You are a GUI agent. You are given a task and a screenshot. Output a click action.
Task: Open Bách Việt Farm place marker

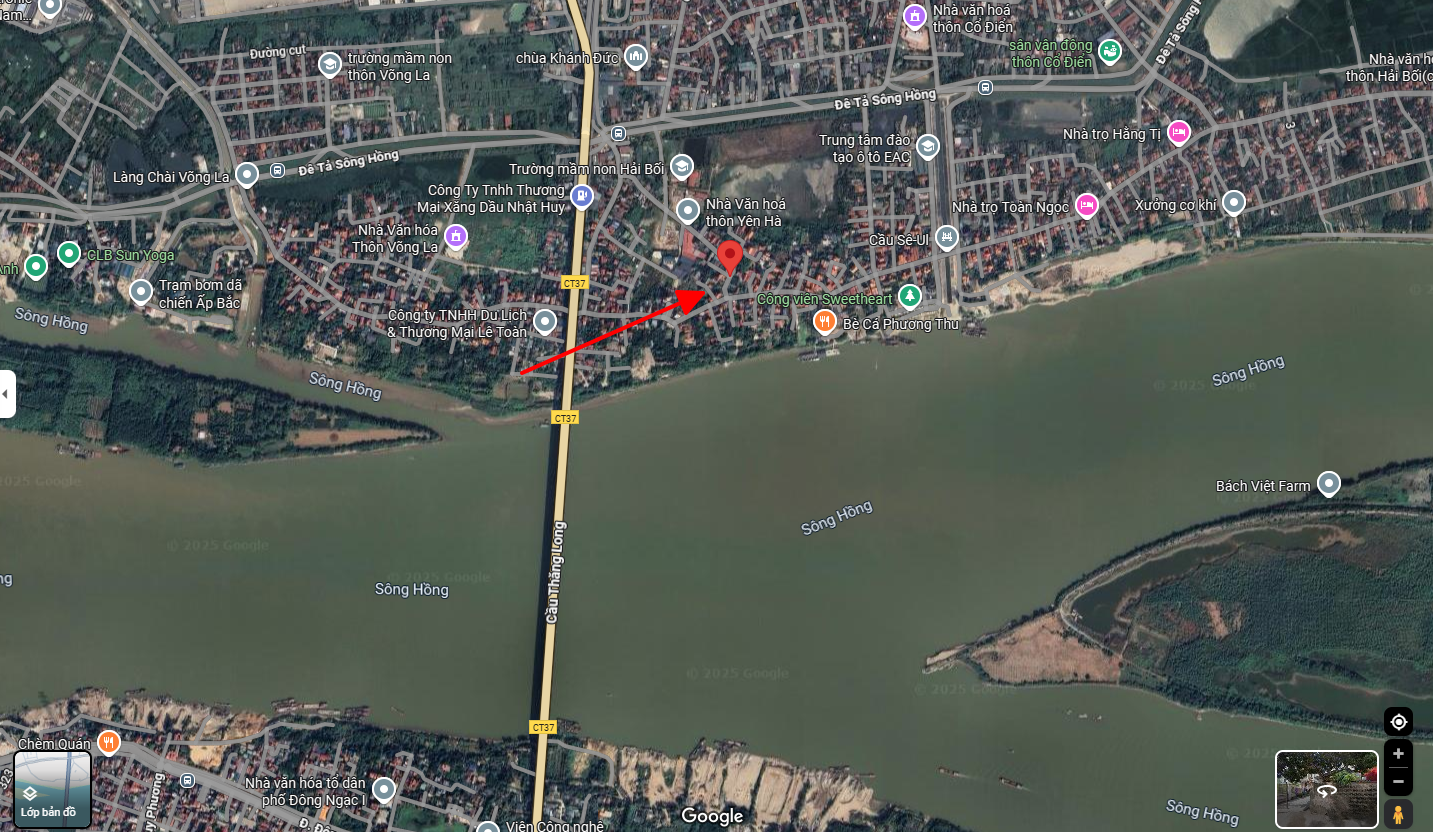1328,484
